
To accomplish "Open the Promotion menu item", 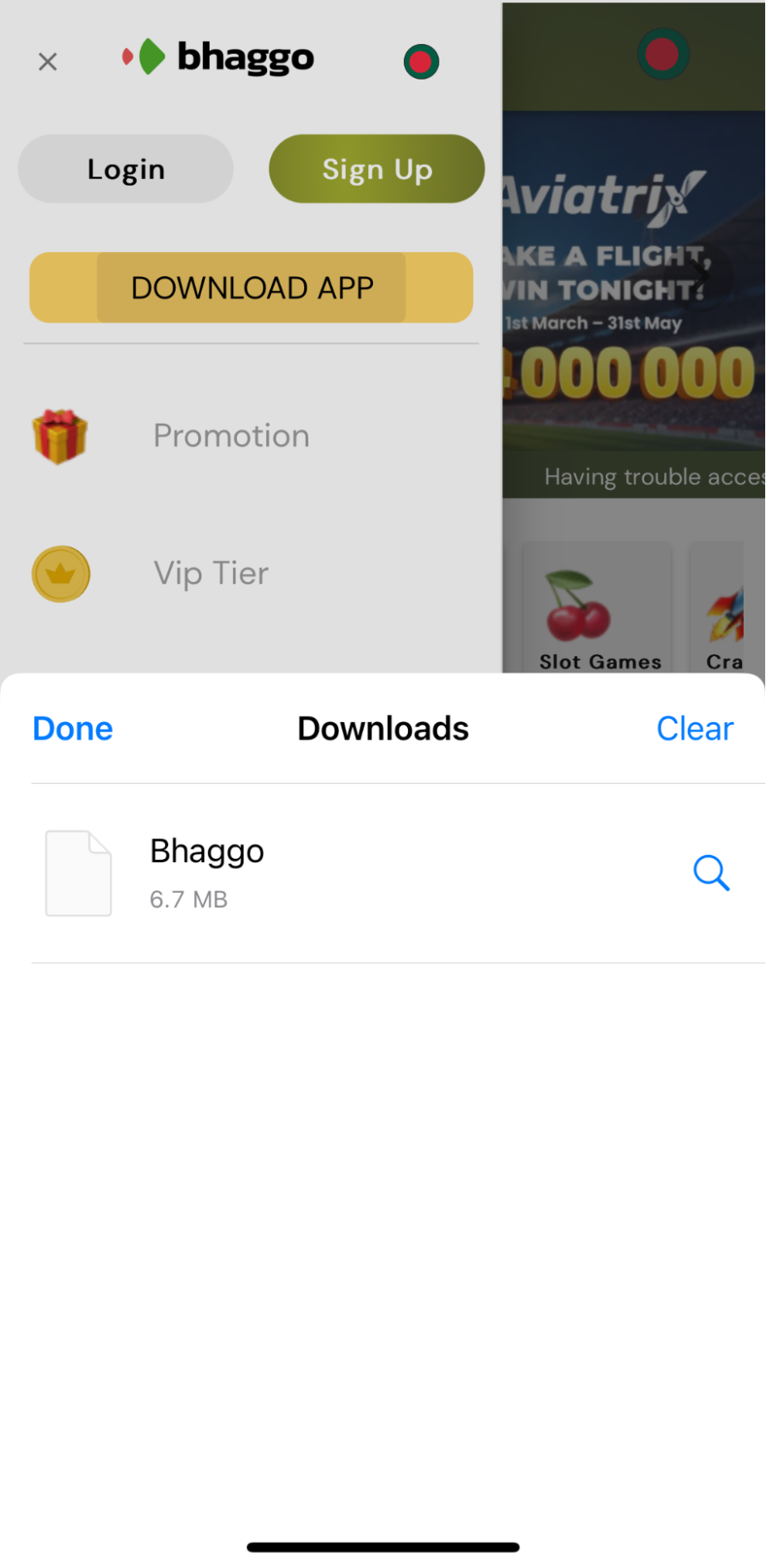I will click(231, 436).
